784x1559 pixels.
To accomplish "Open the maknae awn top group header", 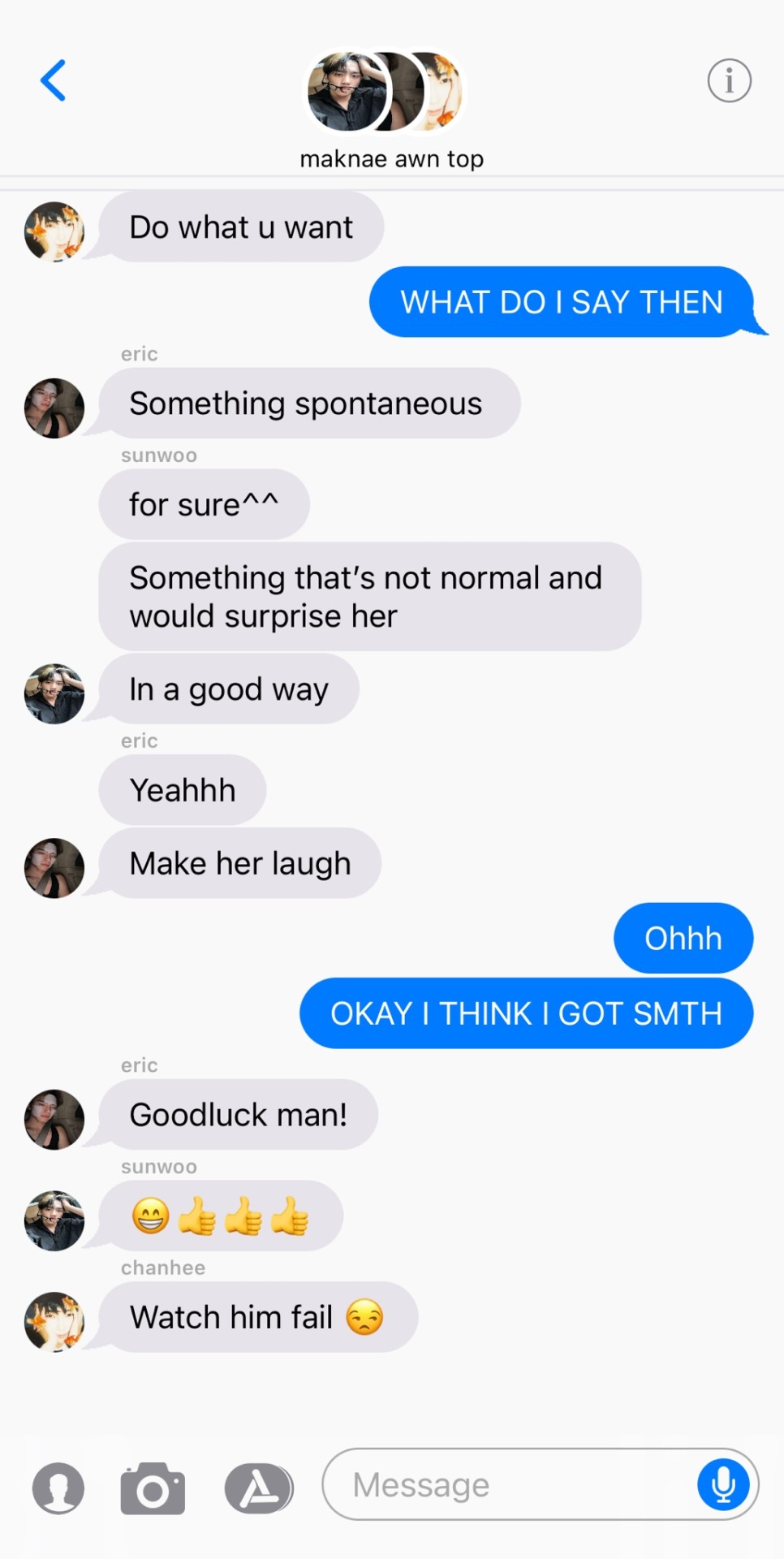I will tap(390, 110).
